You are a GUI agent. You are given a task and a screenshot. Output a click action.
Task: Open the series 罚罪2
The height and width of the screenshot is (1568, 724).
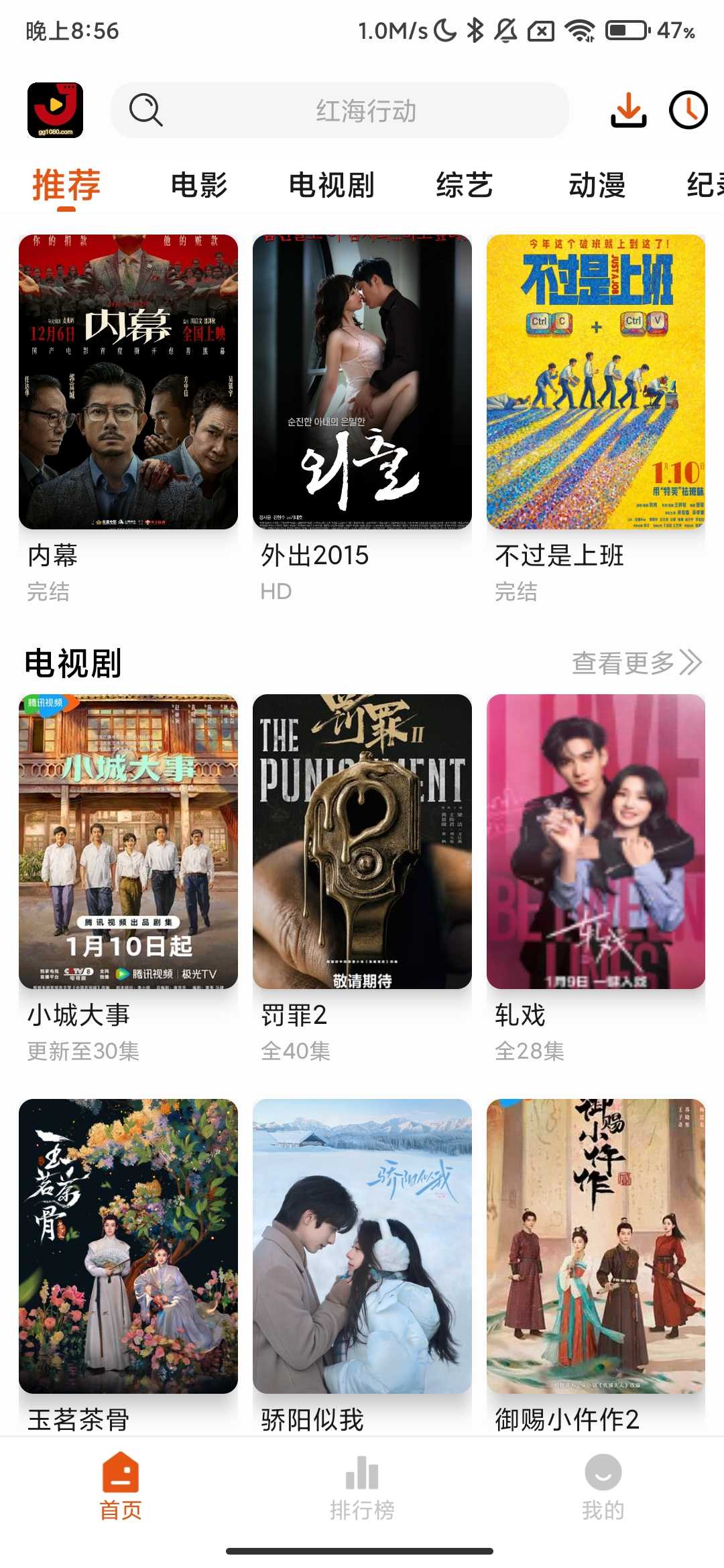[x=362, y=842]
